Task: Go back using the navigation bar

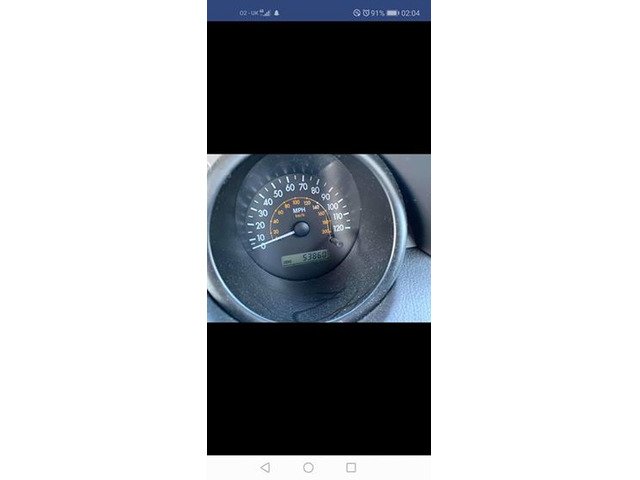Action: point(265,467)
